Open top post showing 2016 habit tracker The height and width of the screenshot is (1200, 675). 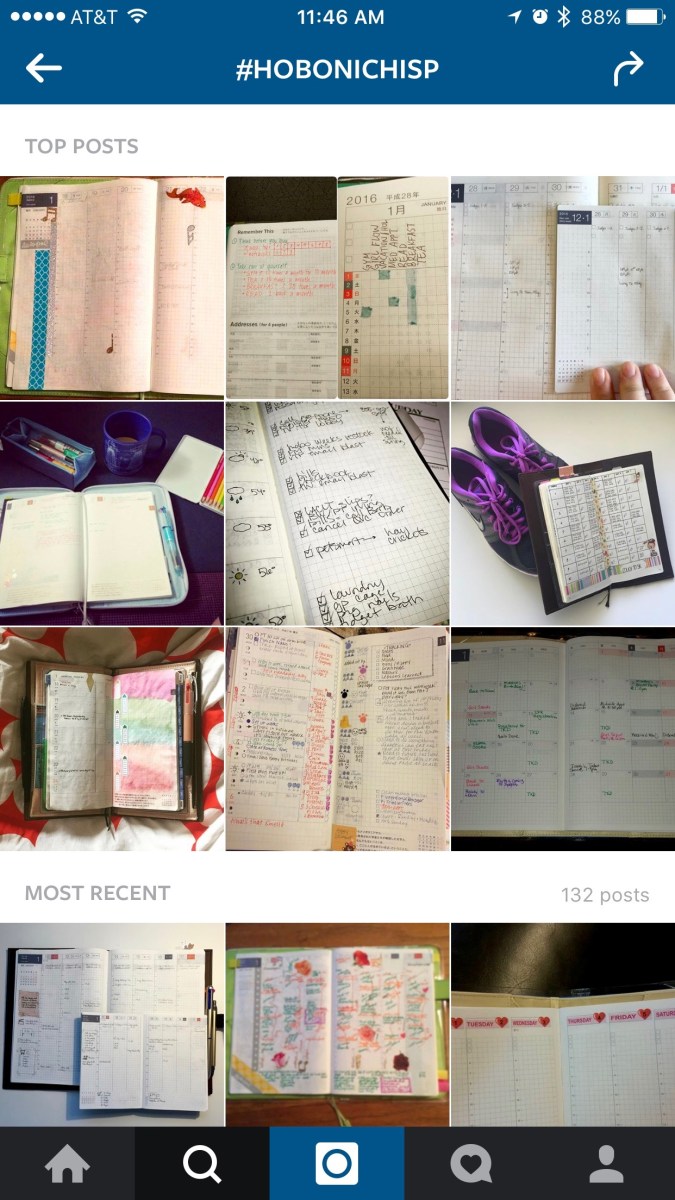337,288
